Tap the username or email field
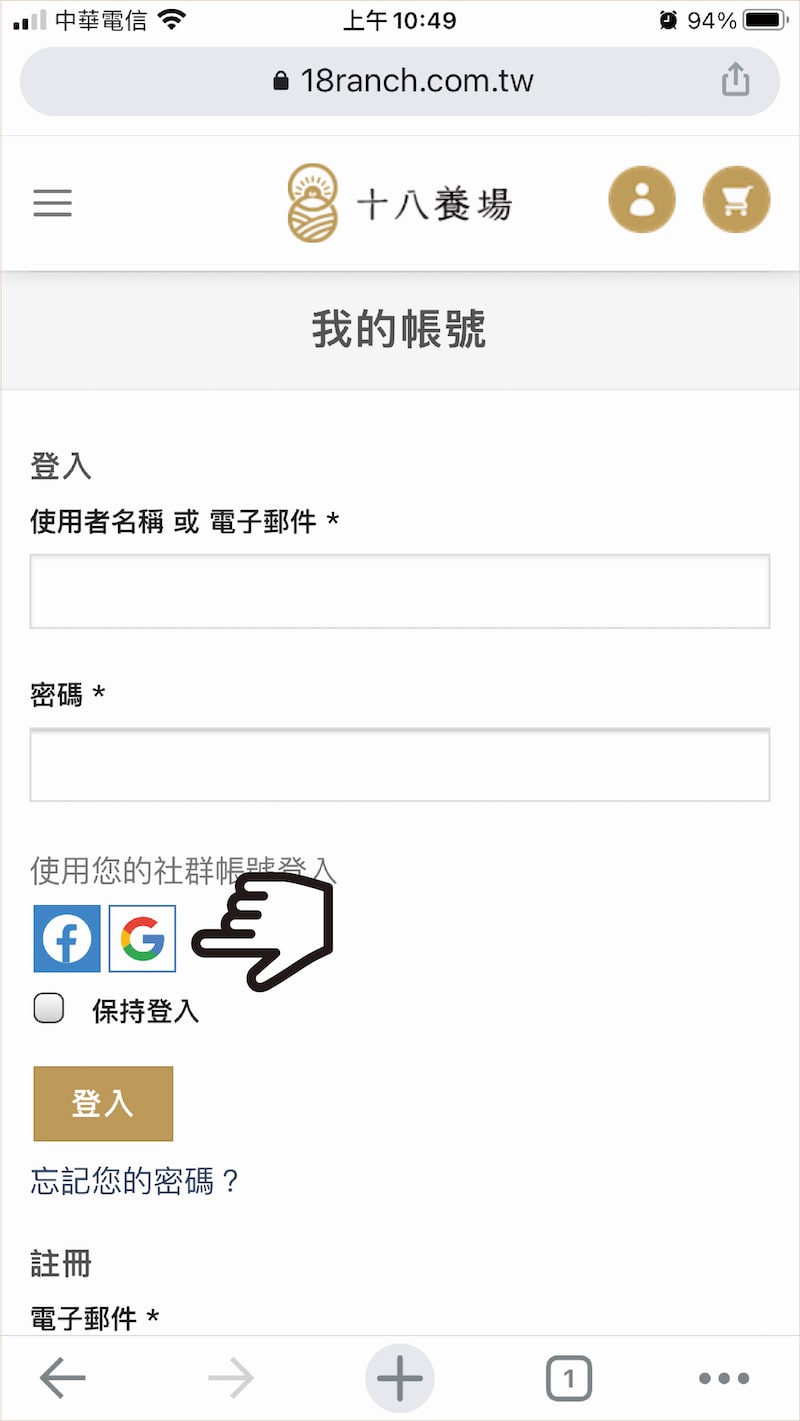 pyautogui.click(x=400, y=591)
